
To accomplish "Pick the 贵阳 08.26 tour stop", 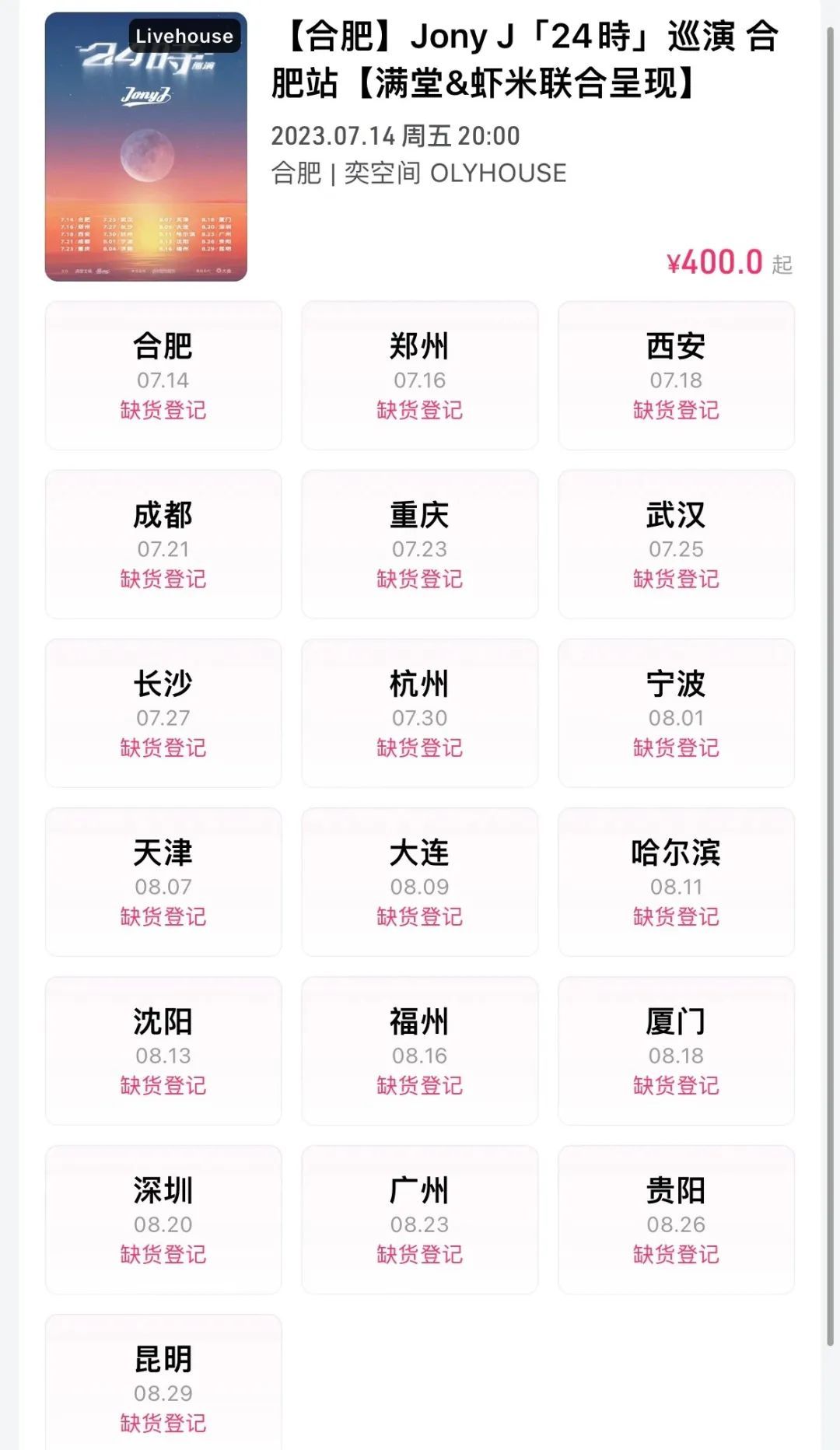I will coord(676,1220).
